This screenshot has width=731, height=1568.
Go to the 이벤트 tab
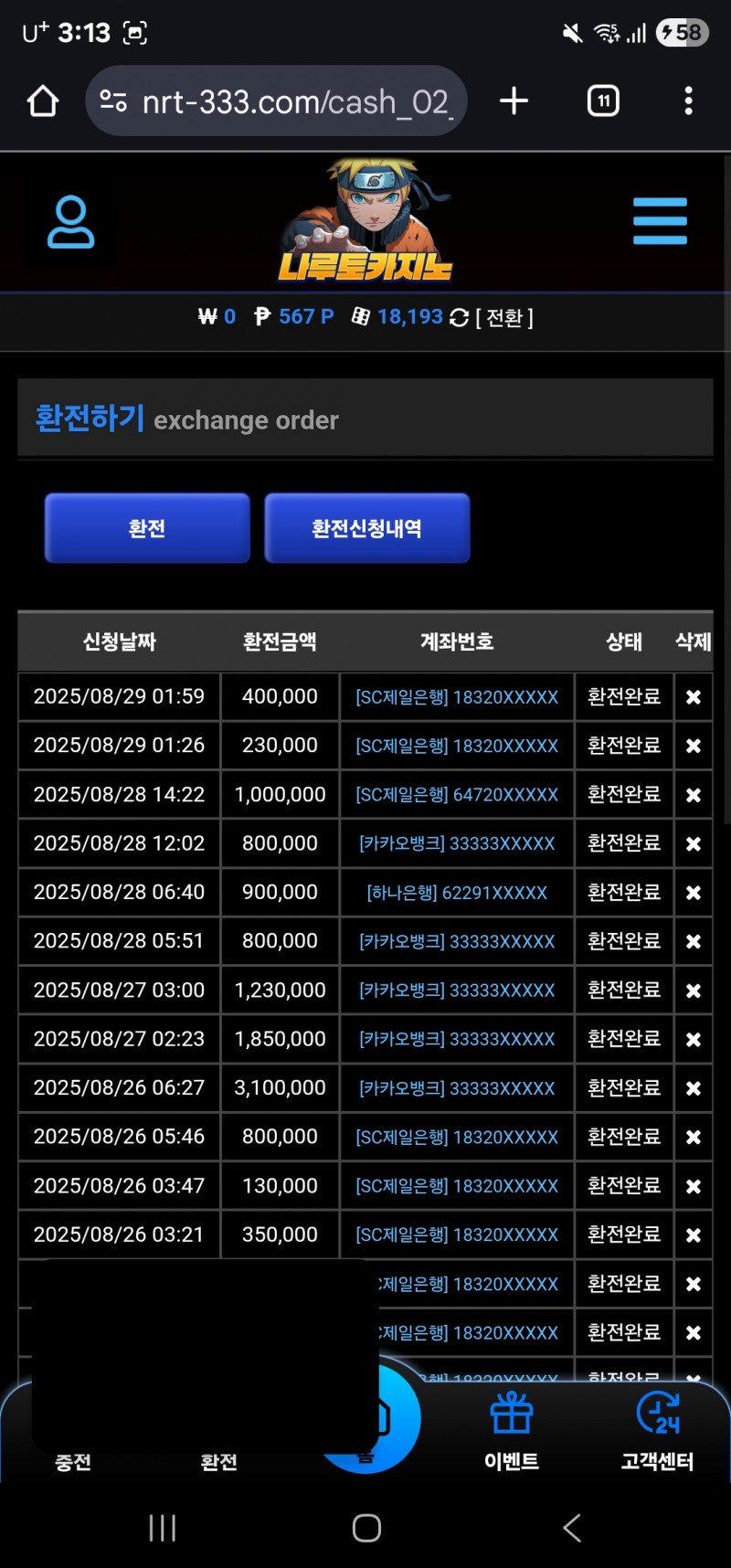click(x=512, y=1430)
